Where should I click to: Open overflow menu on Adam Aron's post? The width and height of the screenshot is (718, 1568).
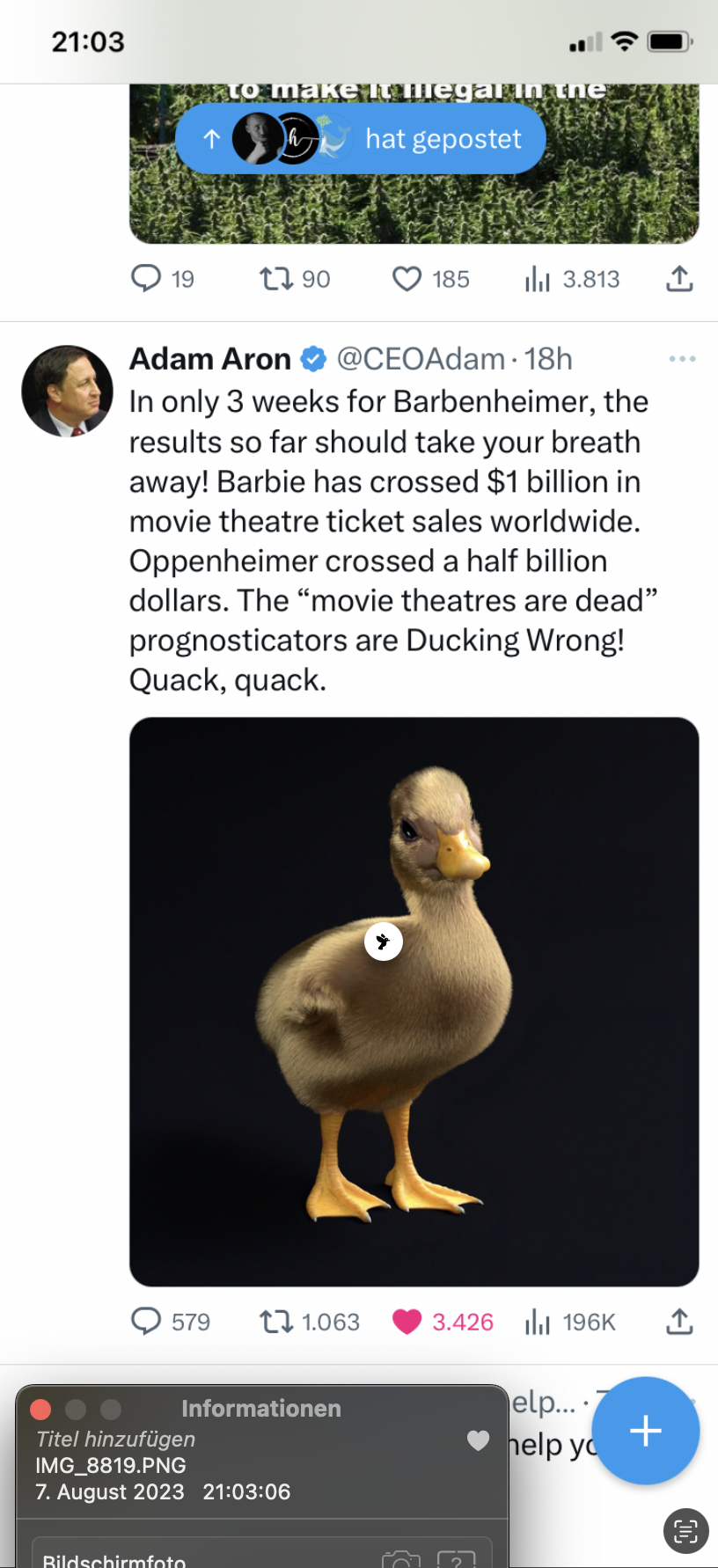(x=682, y=359)
